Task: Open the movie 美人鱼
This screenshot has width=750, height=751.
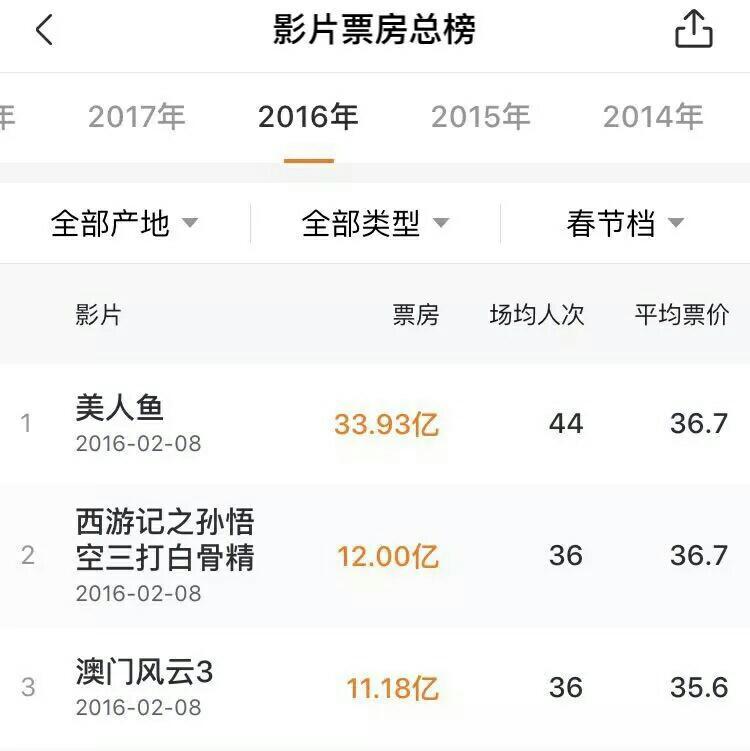Action: point(120,408)
